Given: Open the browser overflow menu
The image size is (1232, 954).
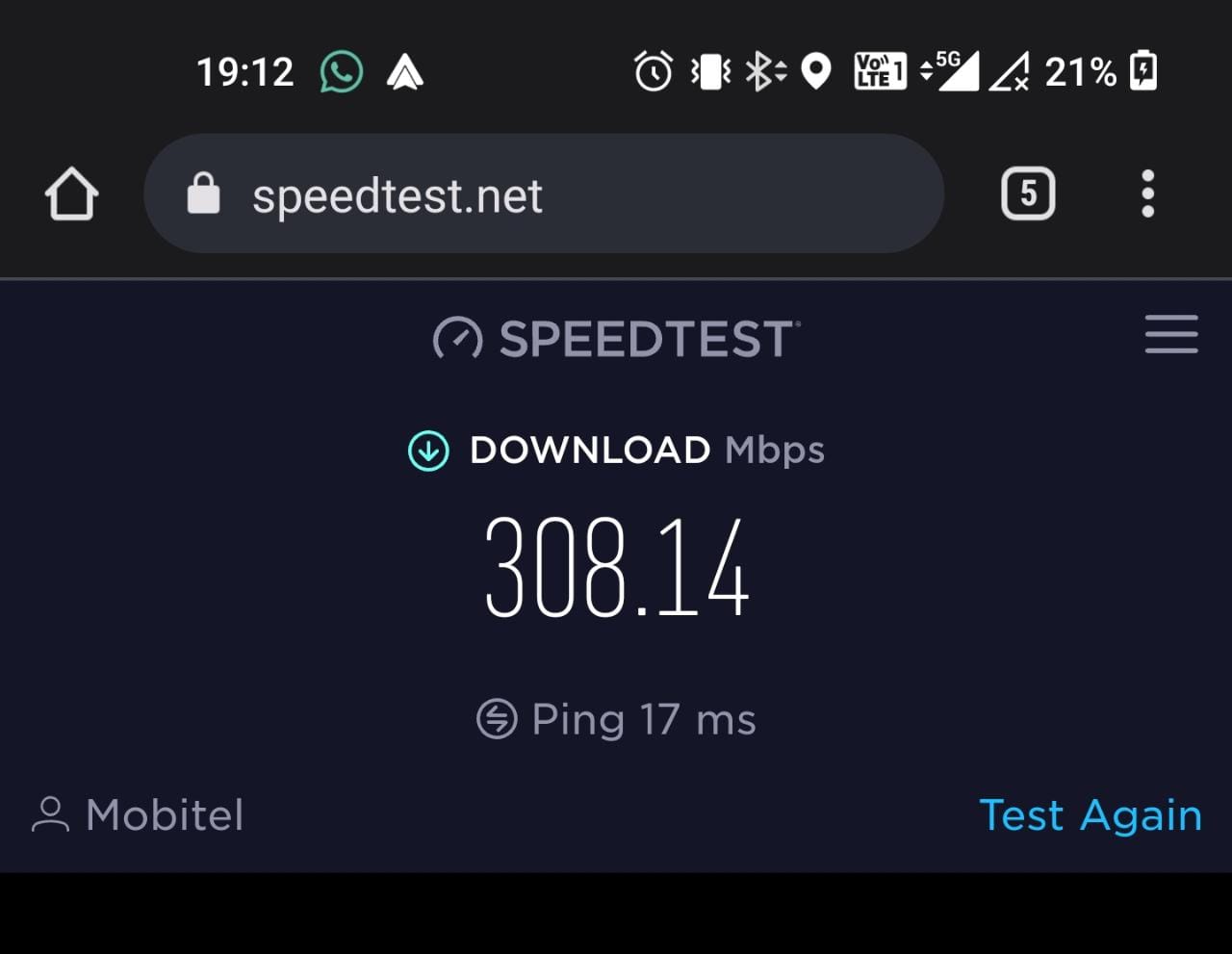Looking at the screenshot, I should point(1147,193).
